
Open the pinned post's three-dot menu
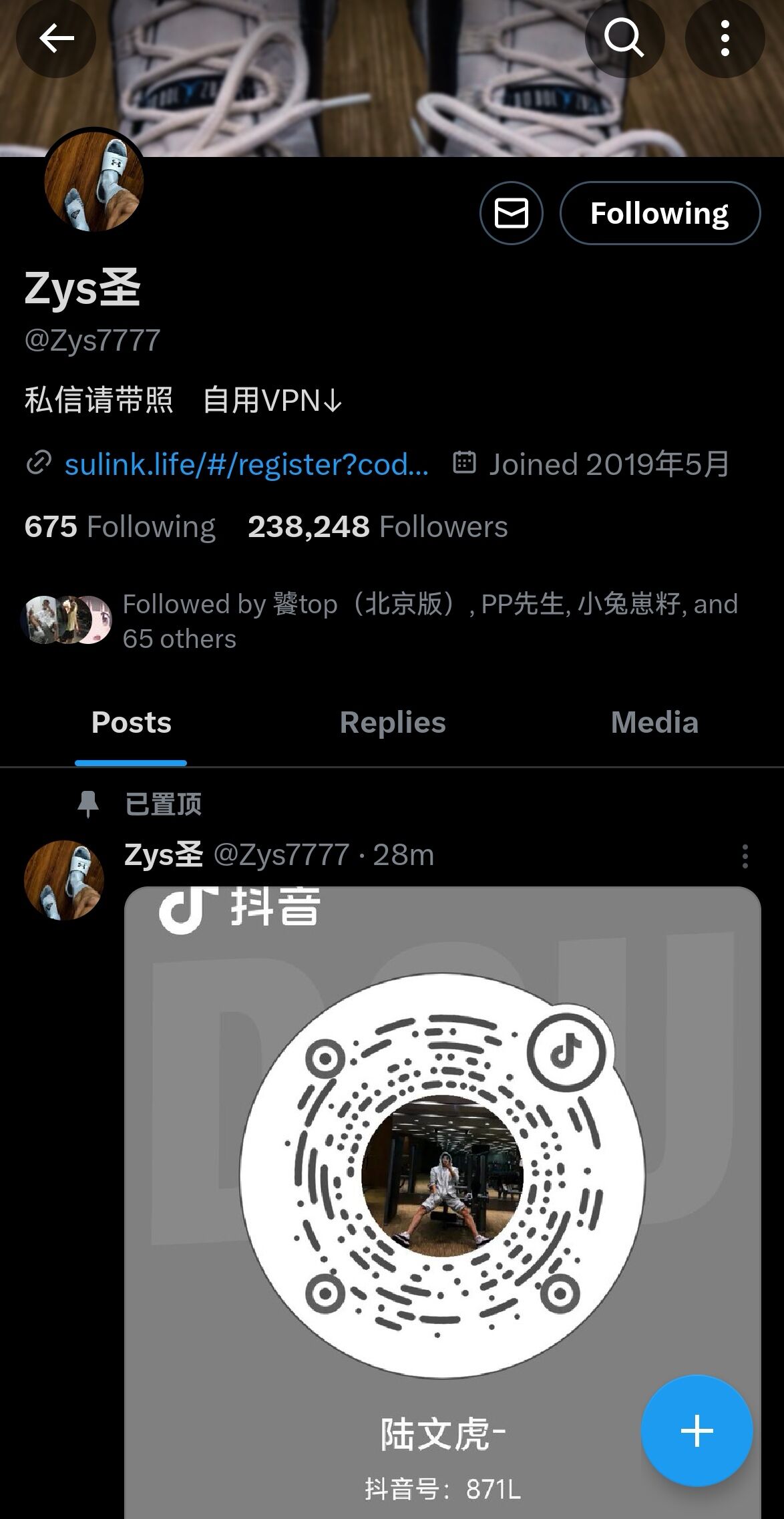[745, 856]
